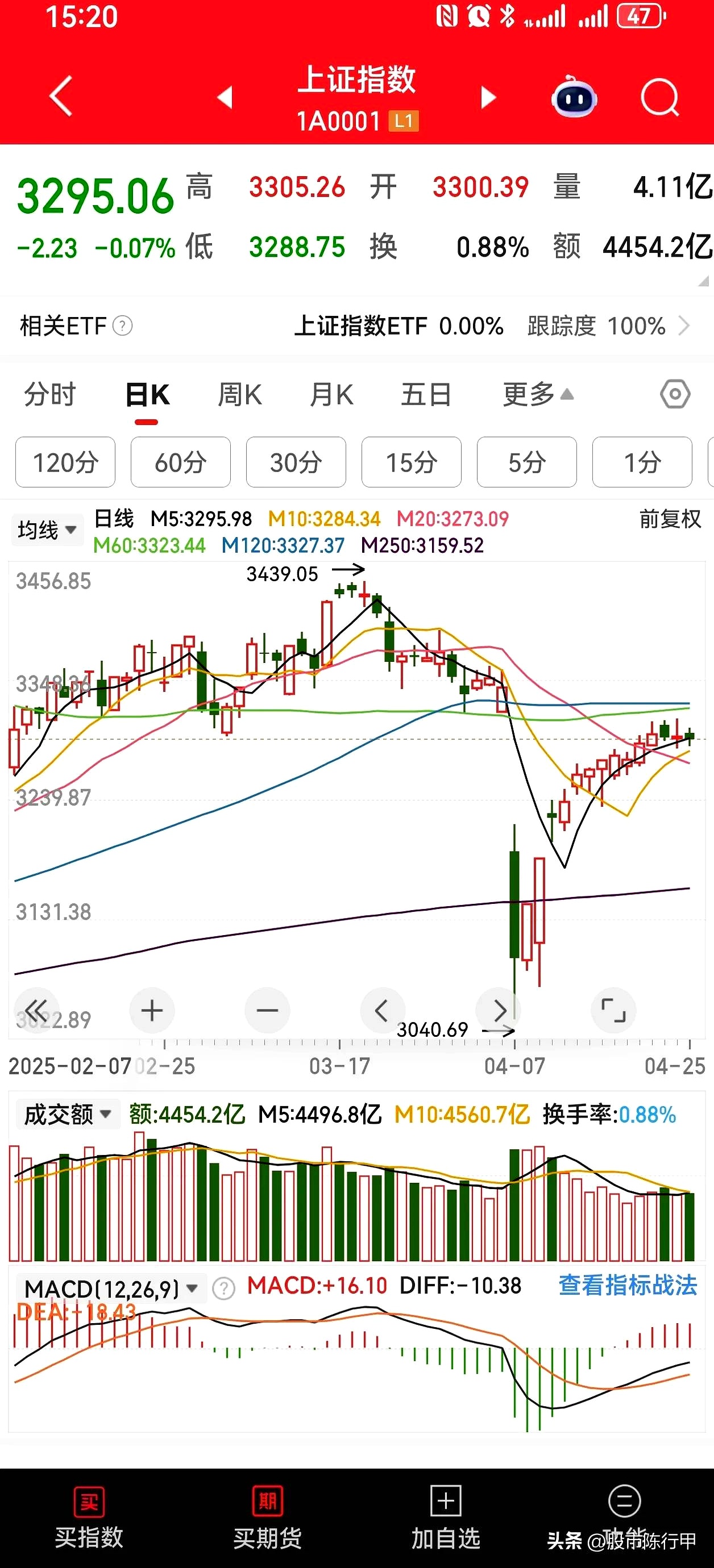Open the 均线 indicator dropdown

47,529
